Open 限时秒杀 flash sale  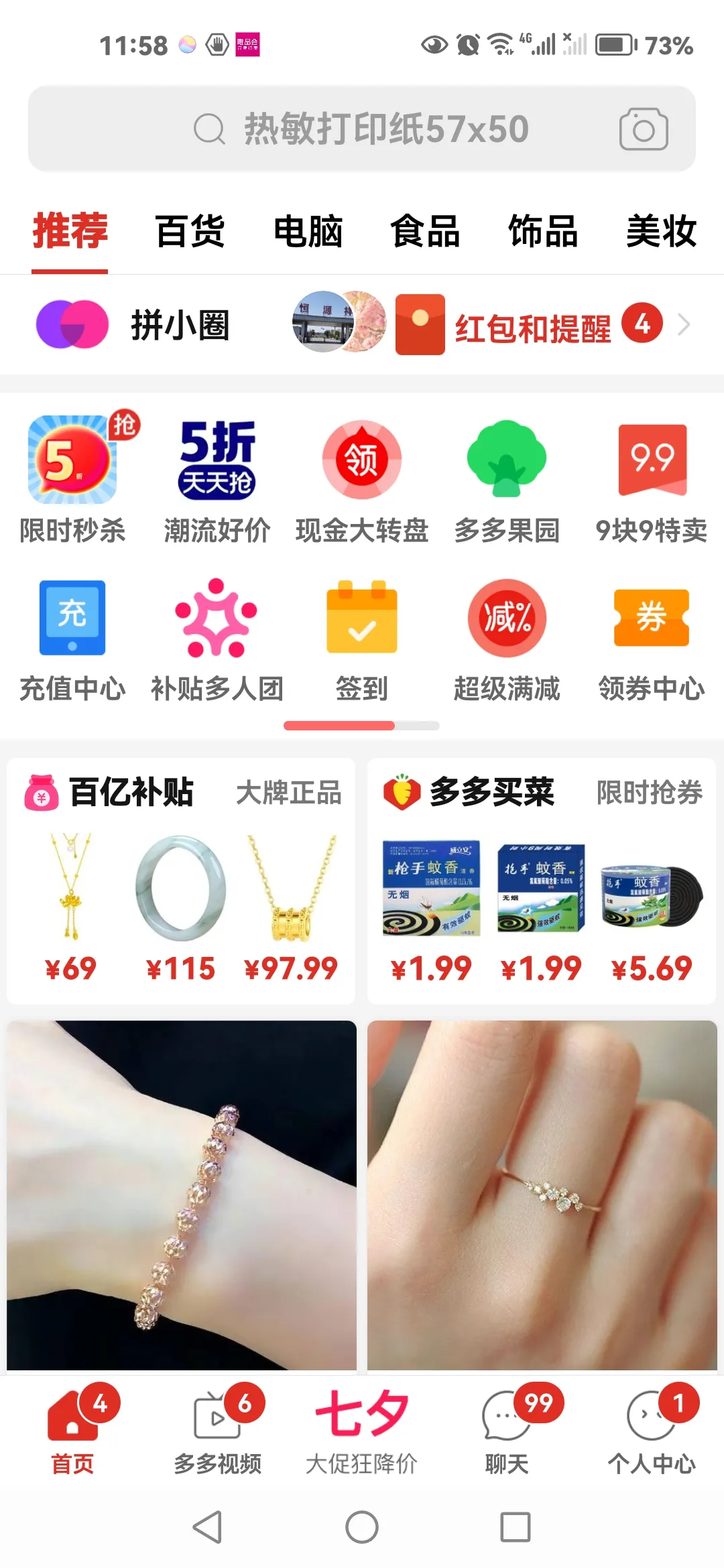point(72,478)
